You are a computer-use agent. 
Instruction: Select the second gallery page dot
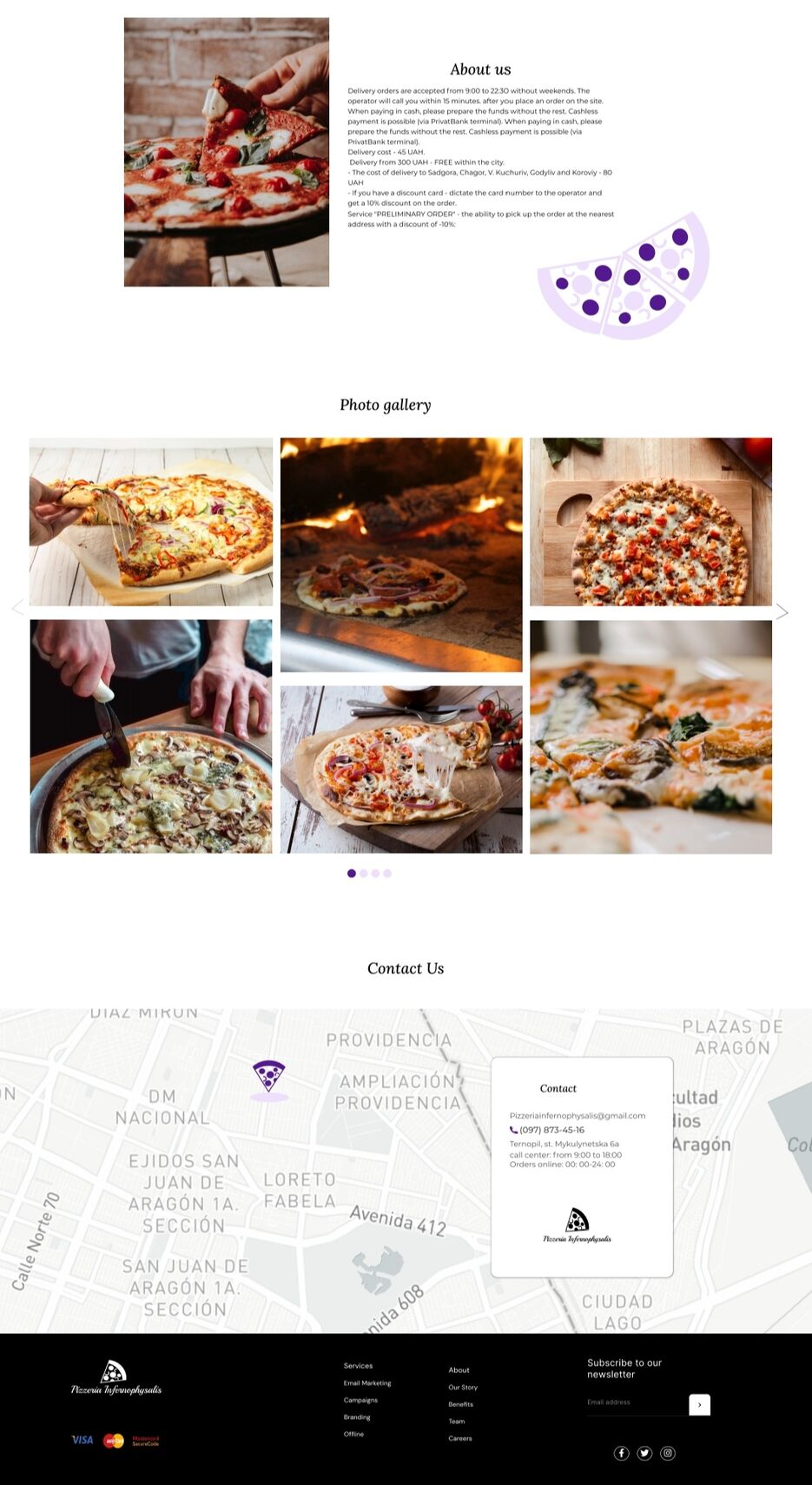coord(364,874)
